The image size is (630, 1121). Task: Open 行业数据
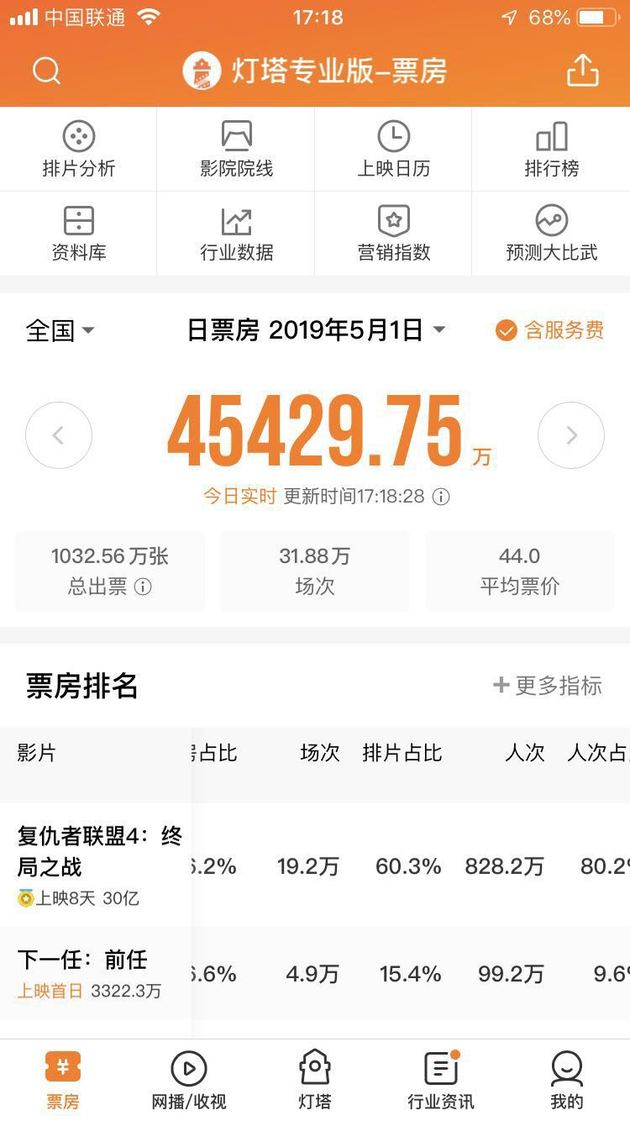236,234
